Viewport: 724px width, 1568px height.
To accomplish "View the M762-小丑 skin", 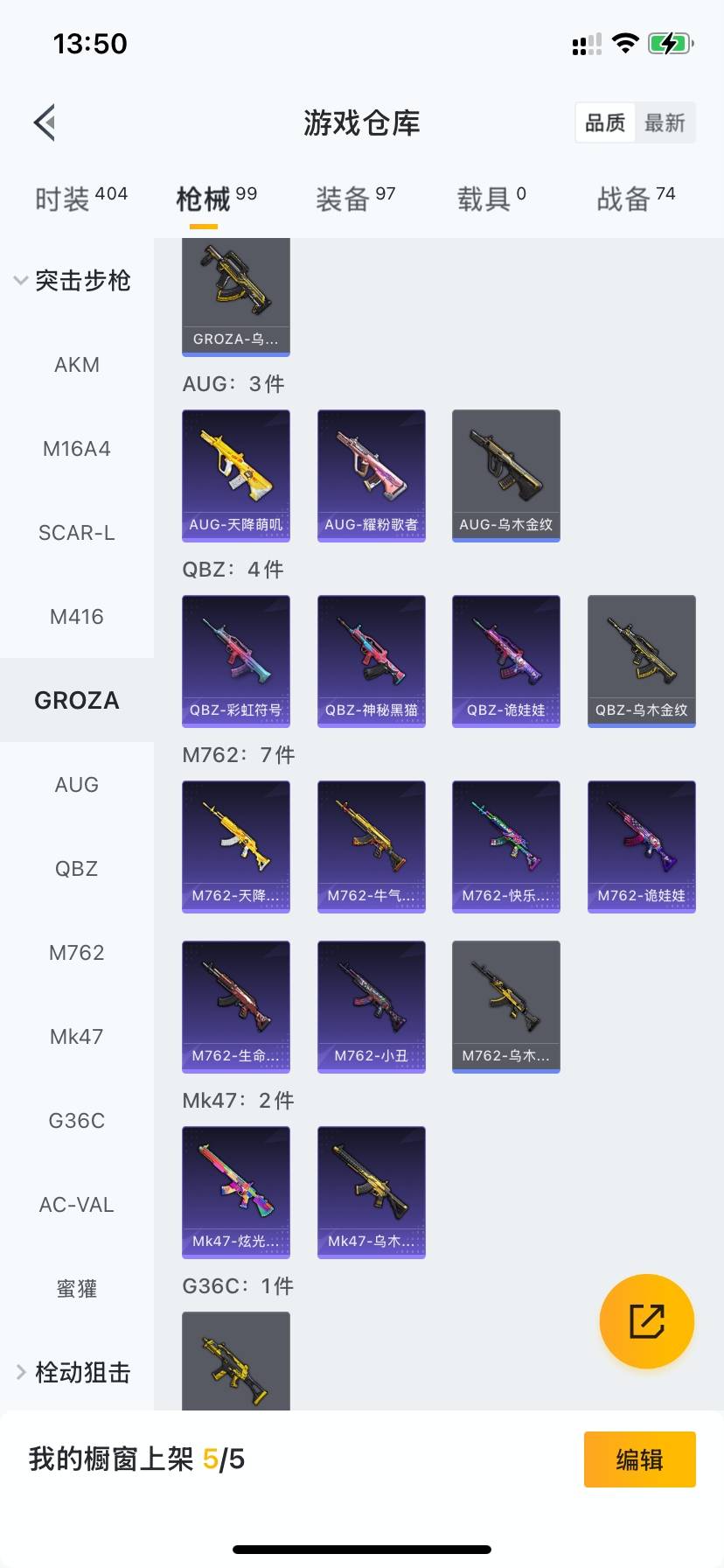I will click(372, 1006).
